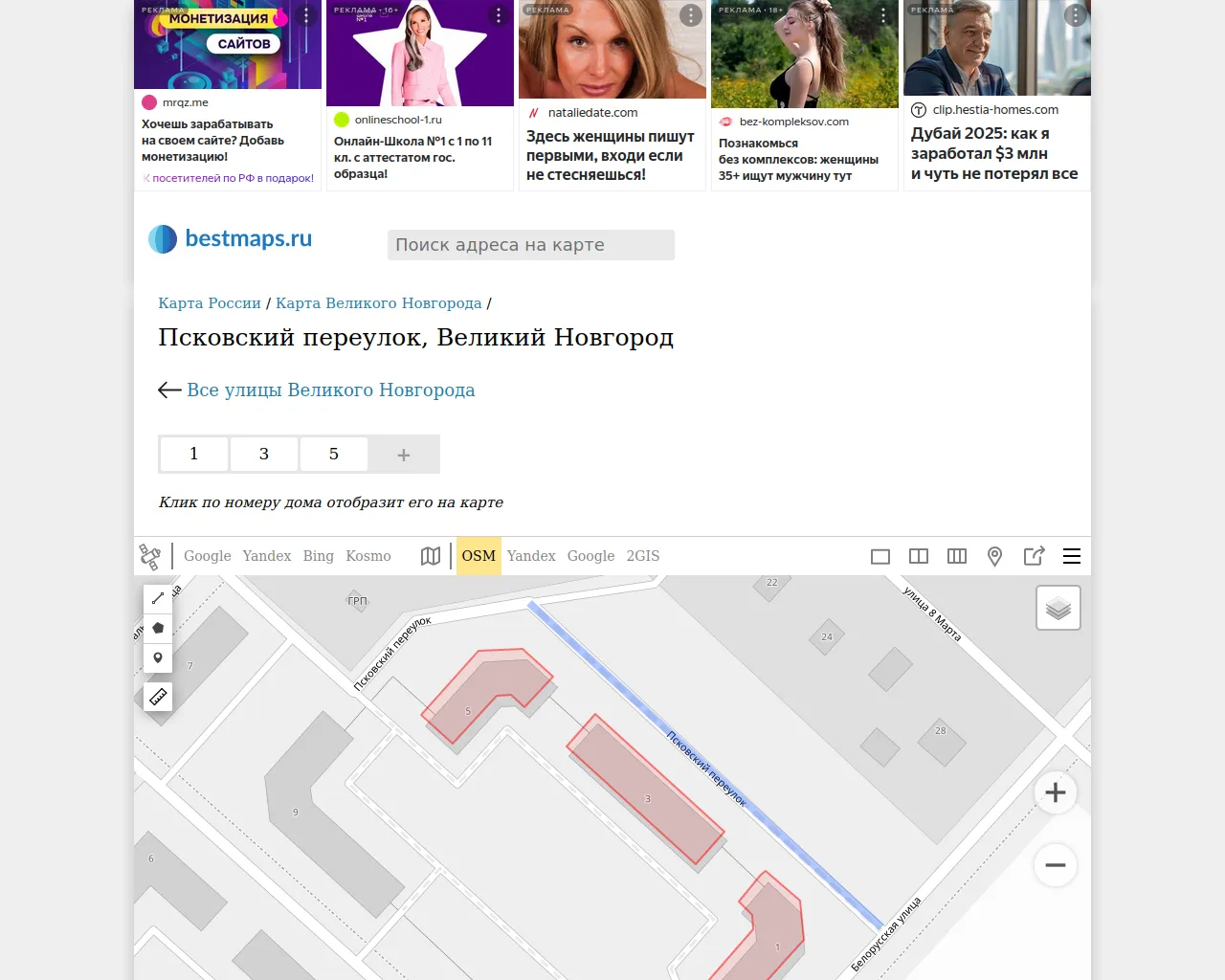
Task: Switch to Bing satellite layer
Action: pyautogui.click(x=318, y=556)
